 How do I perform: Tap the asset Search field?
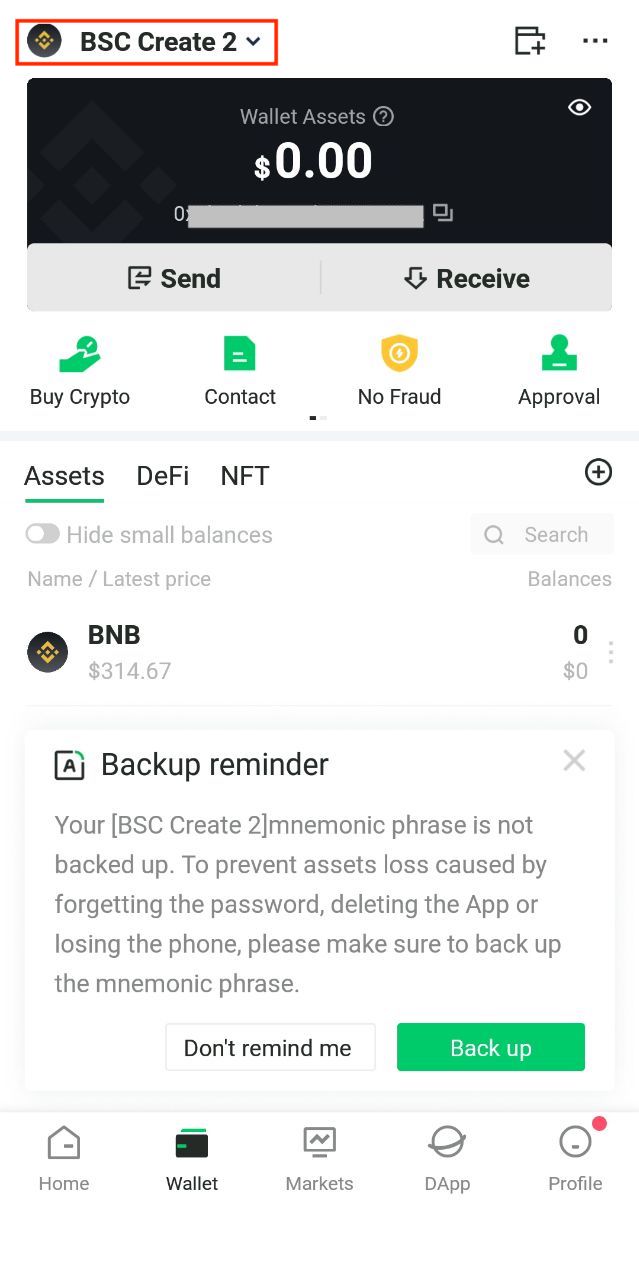click(543, 535)
